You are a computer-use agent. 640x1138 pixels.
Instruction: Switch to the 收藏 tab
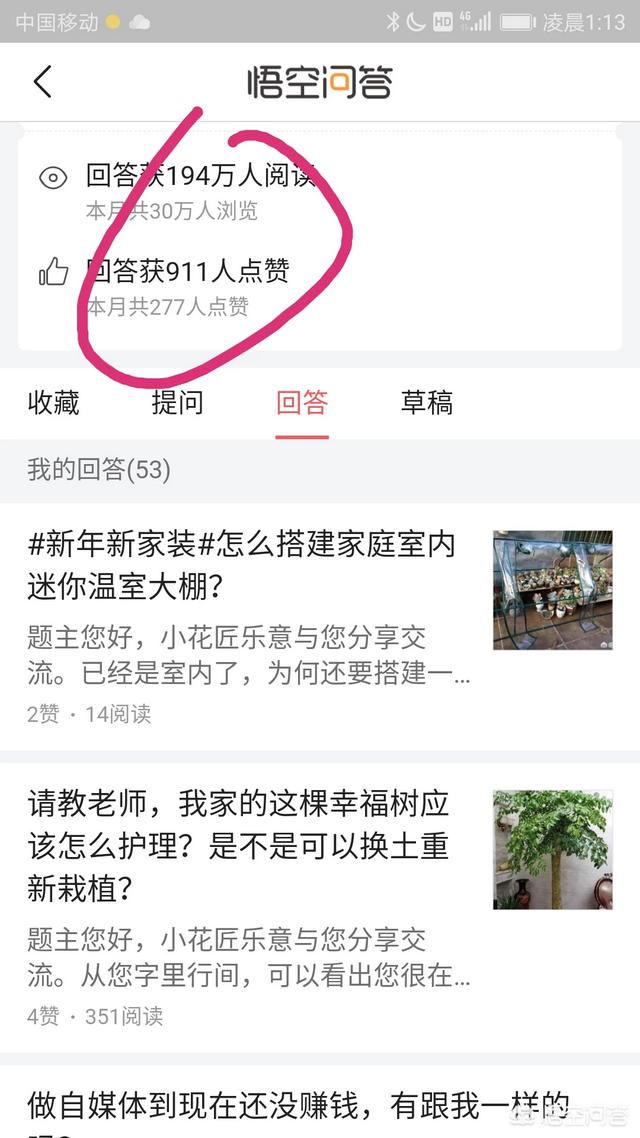tap(54, 403)
